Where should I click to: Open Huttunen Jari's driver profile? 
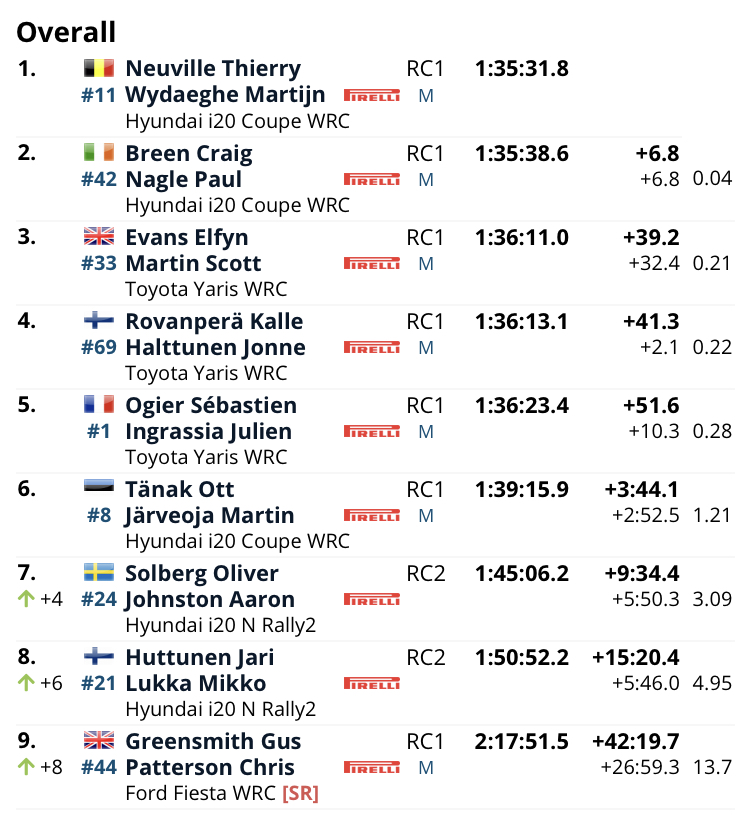[x=199, y=658]
